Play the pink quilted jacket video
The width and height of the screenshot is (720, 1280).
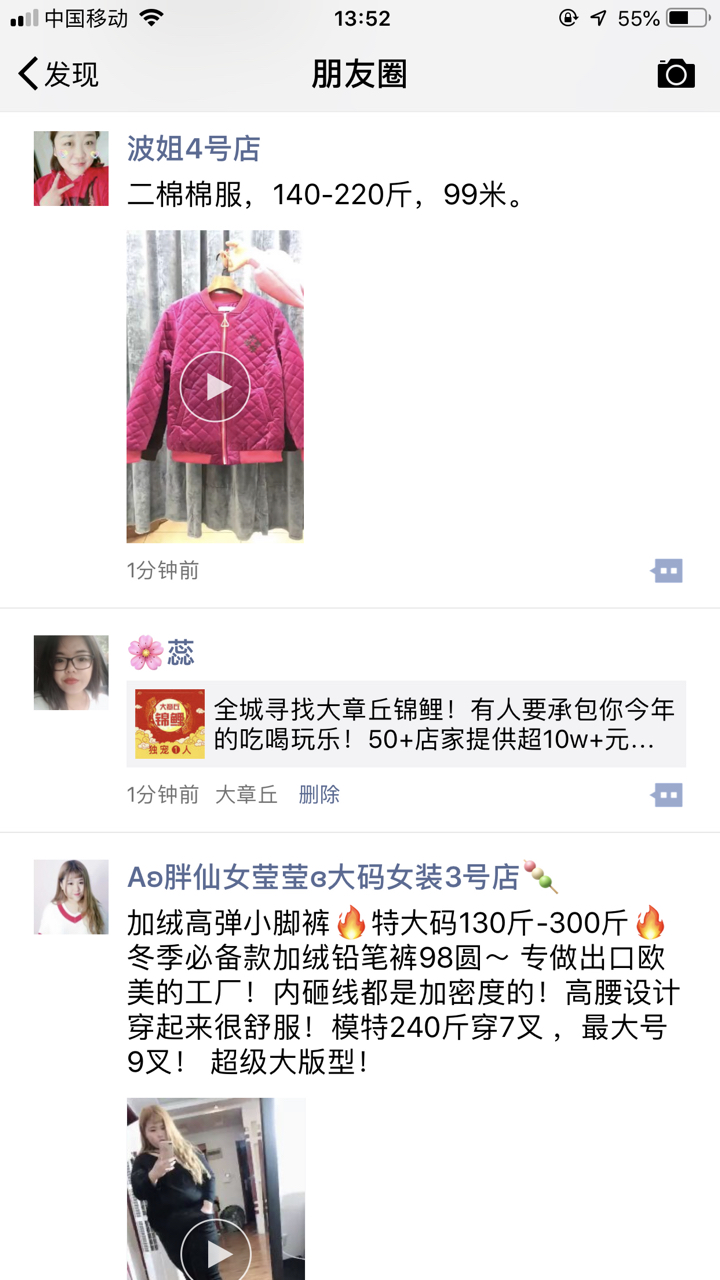tap(215, 387)
